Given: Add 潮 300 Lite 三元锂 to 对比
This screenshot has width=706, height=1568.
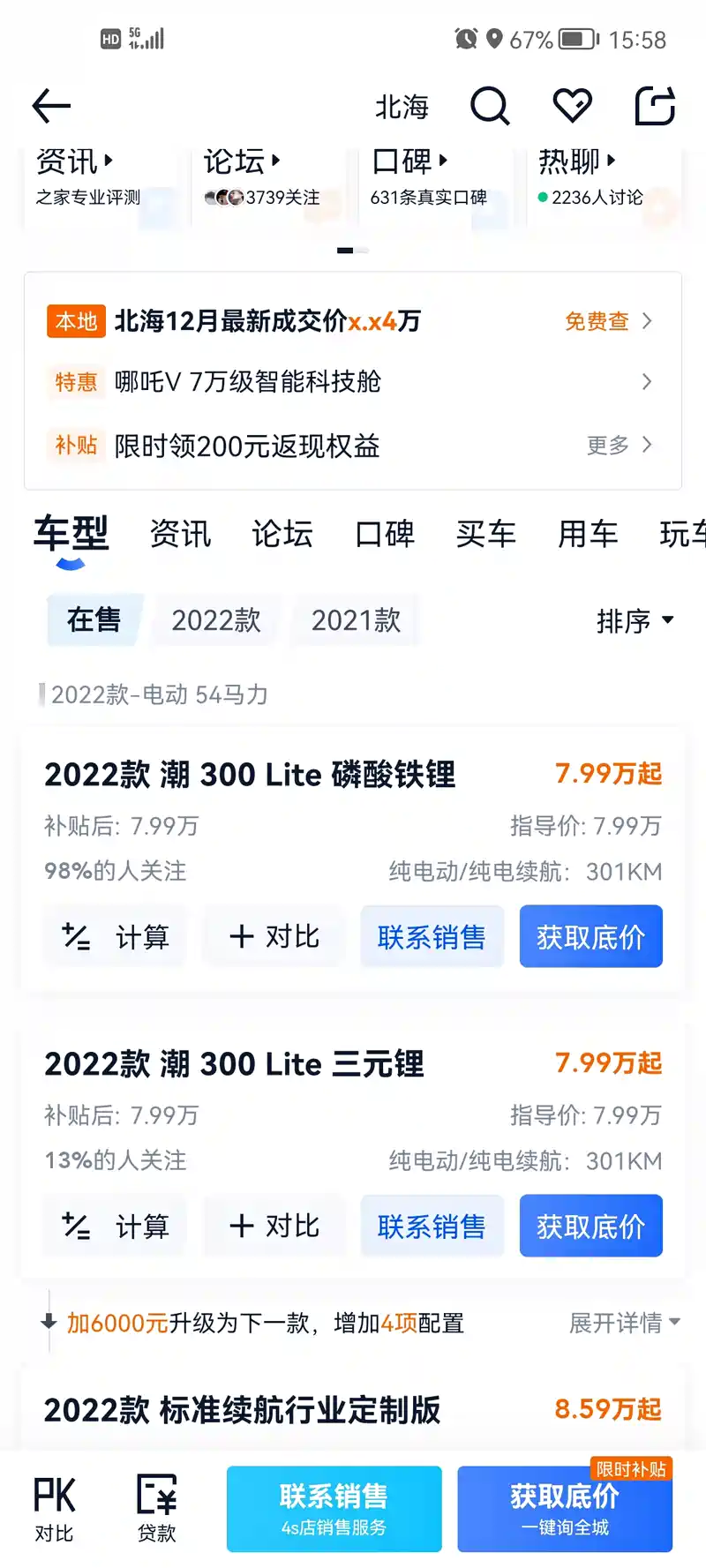Looking at the screenshot, I should [274, 1226].
